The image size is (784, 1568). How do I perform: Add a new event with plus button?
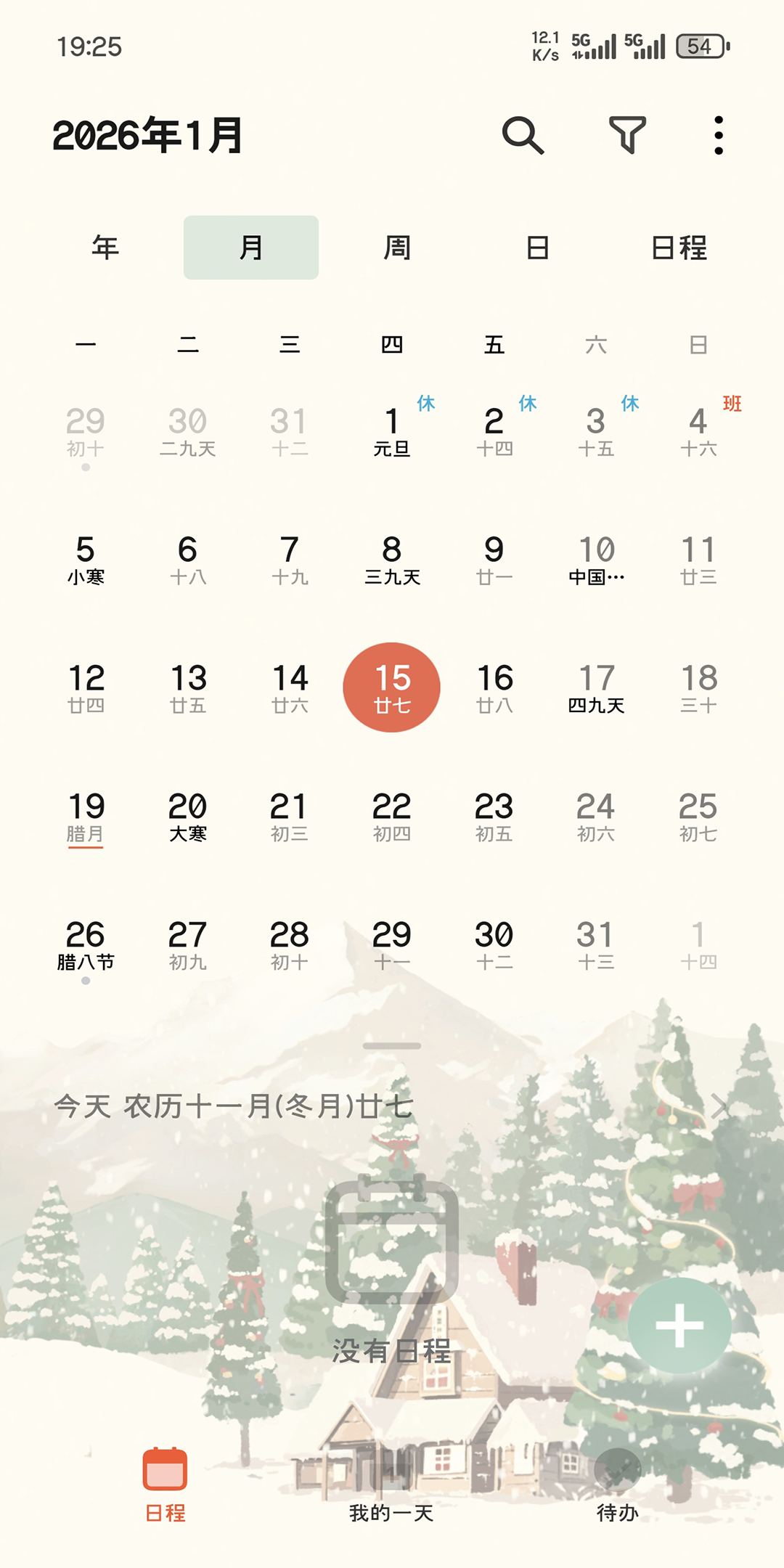679,1326
